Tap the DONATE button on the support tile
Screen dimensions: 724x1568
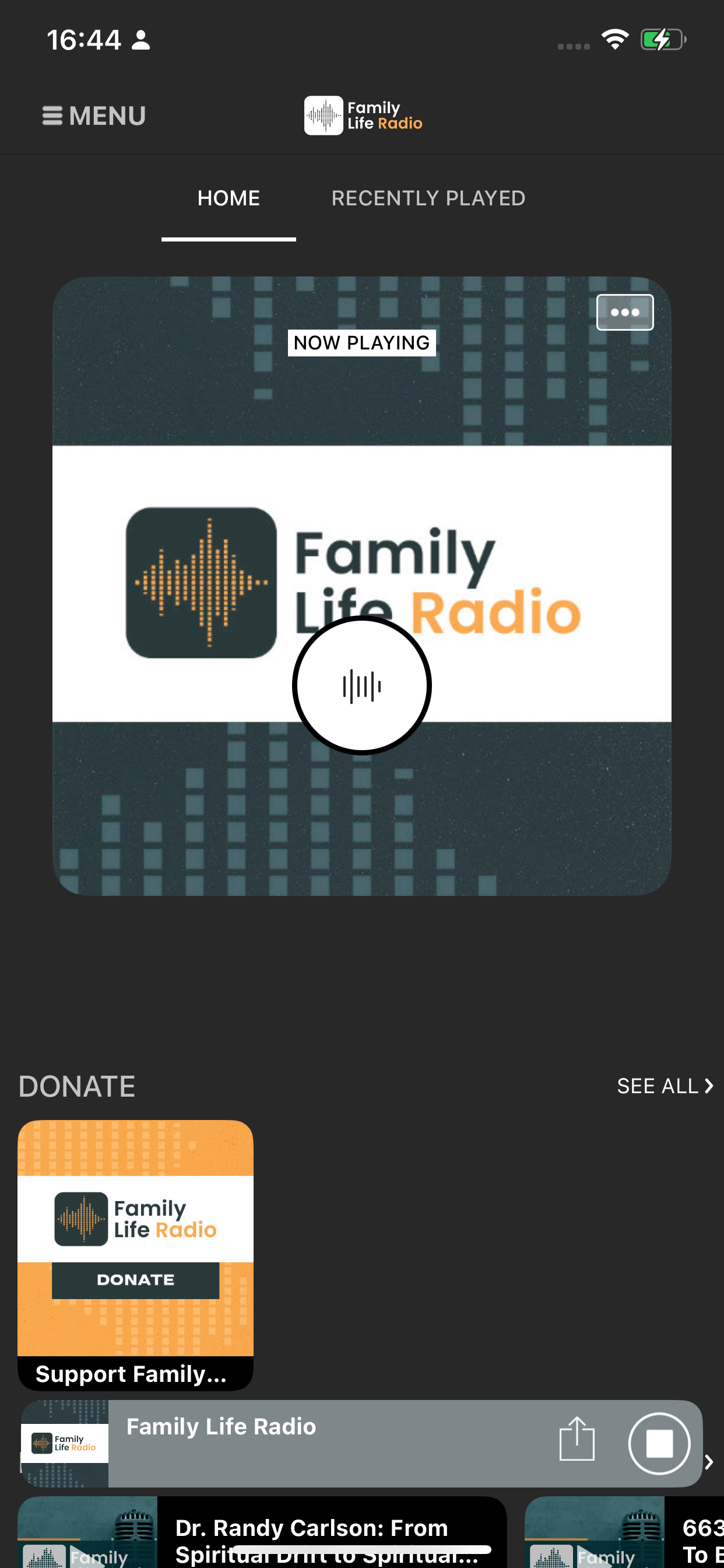[x=134, y=1279]
